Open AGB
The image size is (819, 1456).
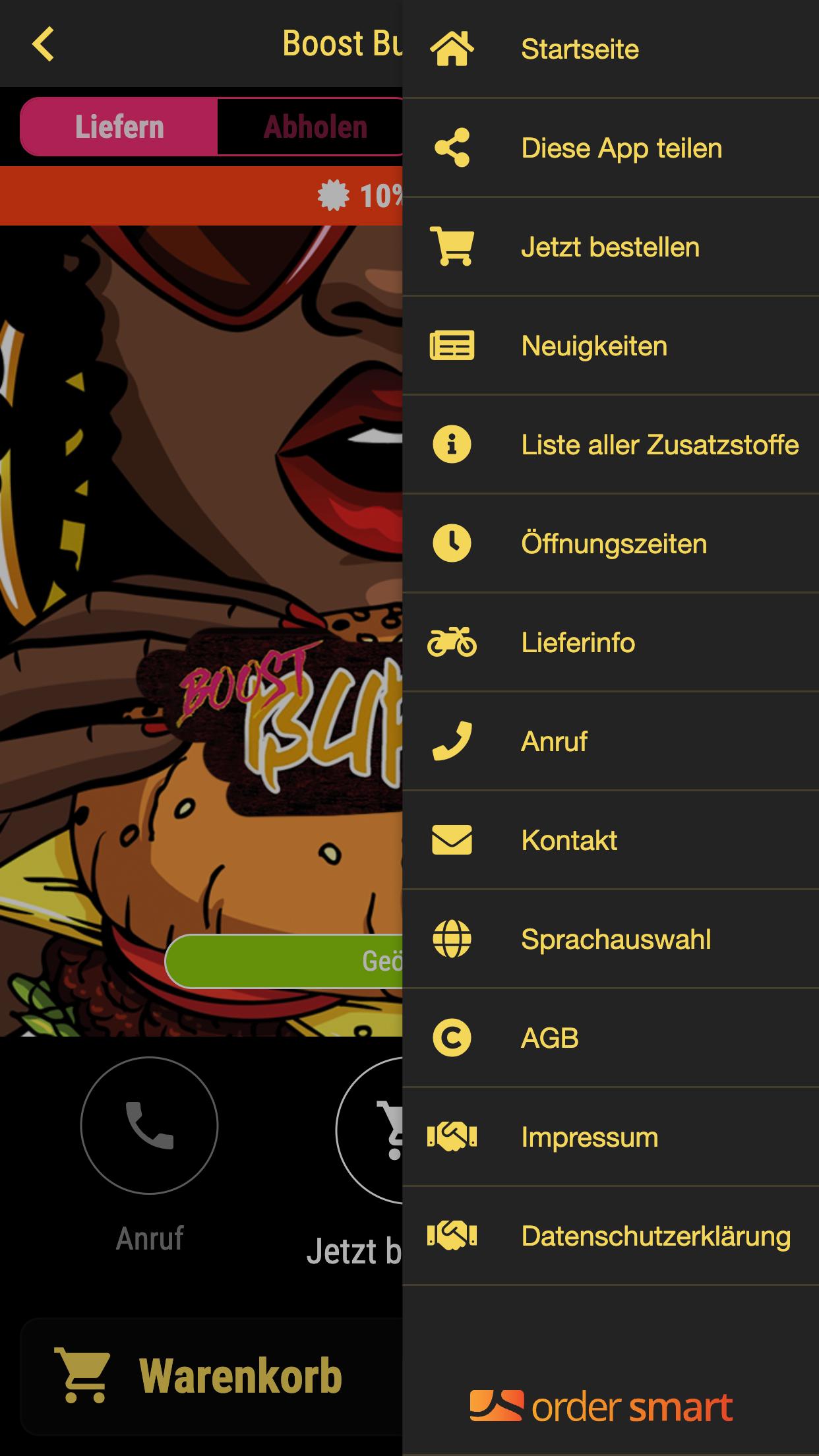[611, 1038]
